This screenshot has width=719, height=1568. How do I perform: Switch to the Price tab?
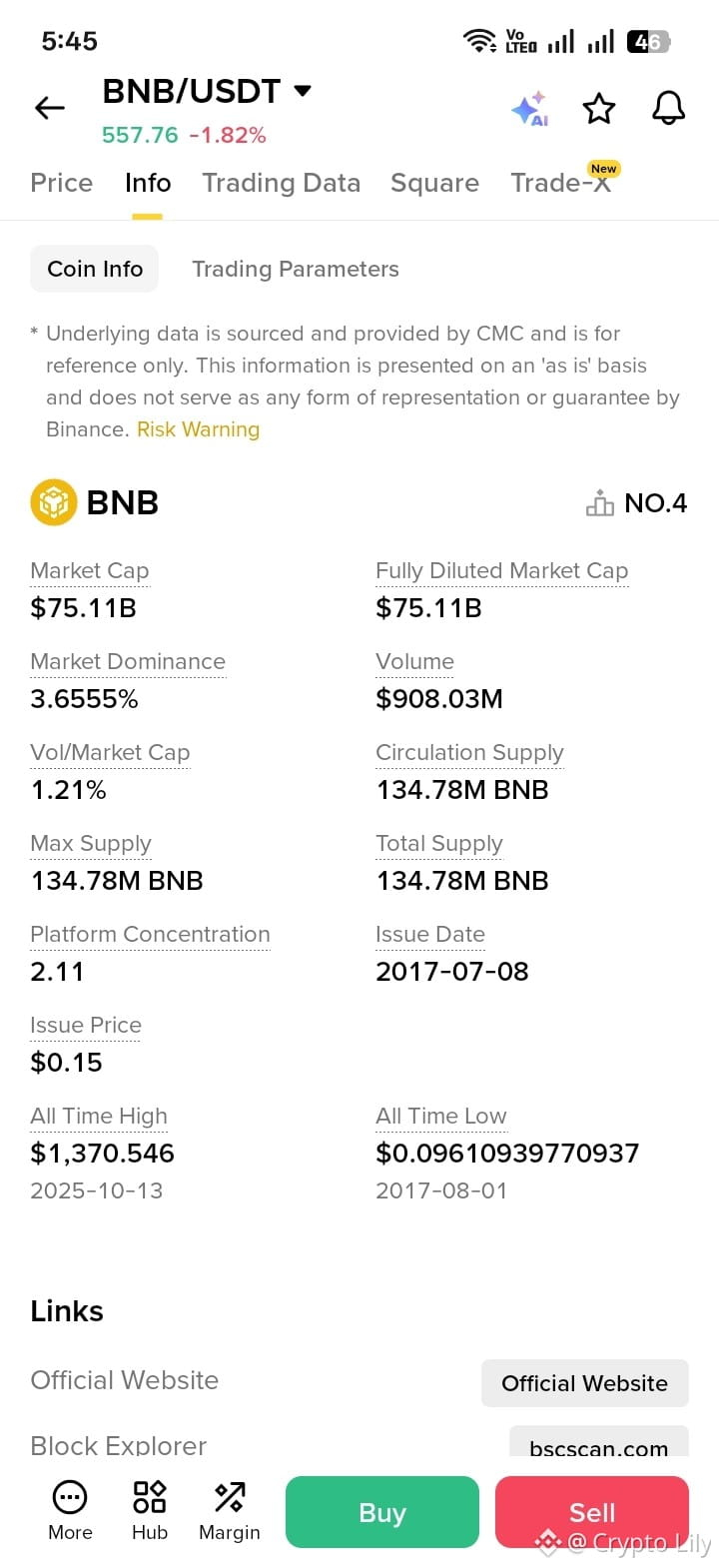(x=62, y=183)
